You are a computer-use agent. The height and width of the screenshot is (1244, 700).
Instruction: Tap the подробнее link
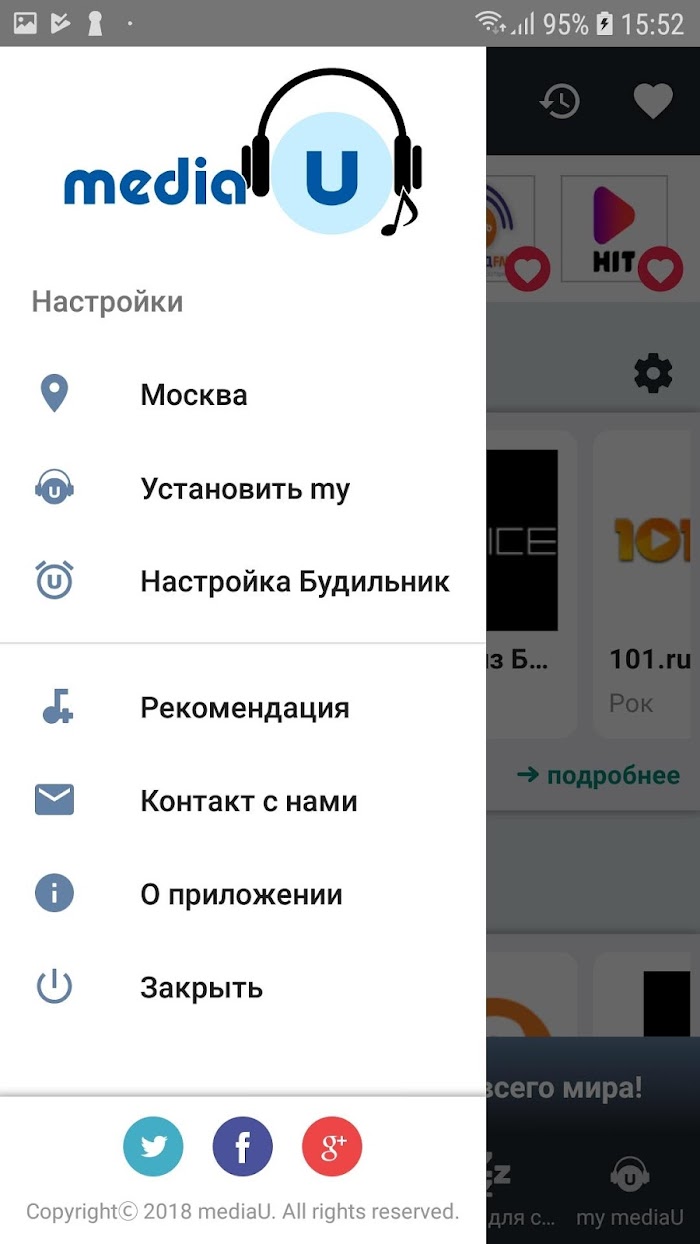(x=598, y=775)
